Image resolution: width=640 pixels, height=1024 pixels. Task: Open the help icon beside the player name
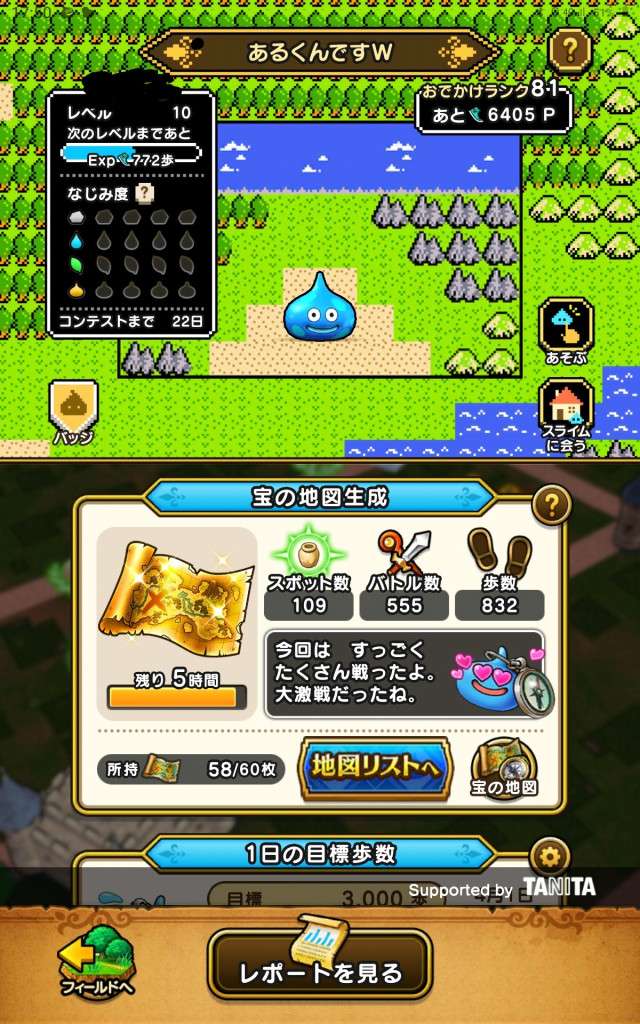click(x=571, y=51)
